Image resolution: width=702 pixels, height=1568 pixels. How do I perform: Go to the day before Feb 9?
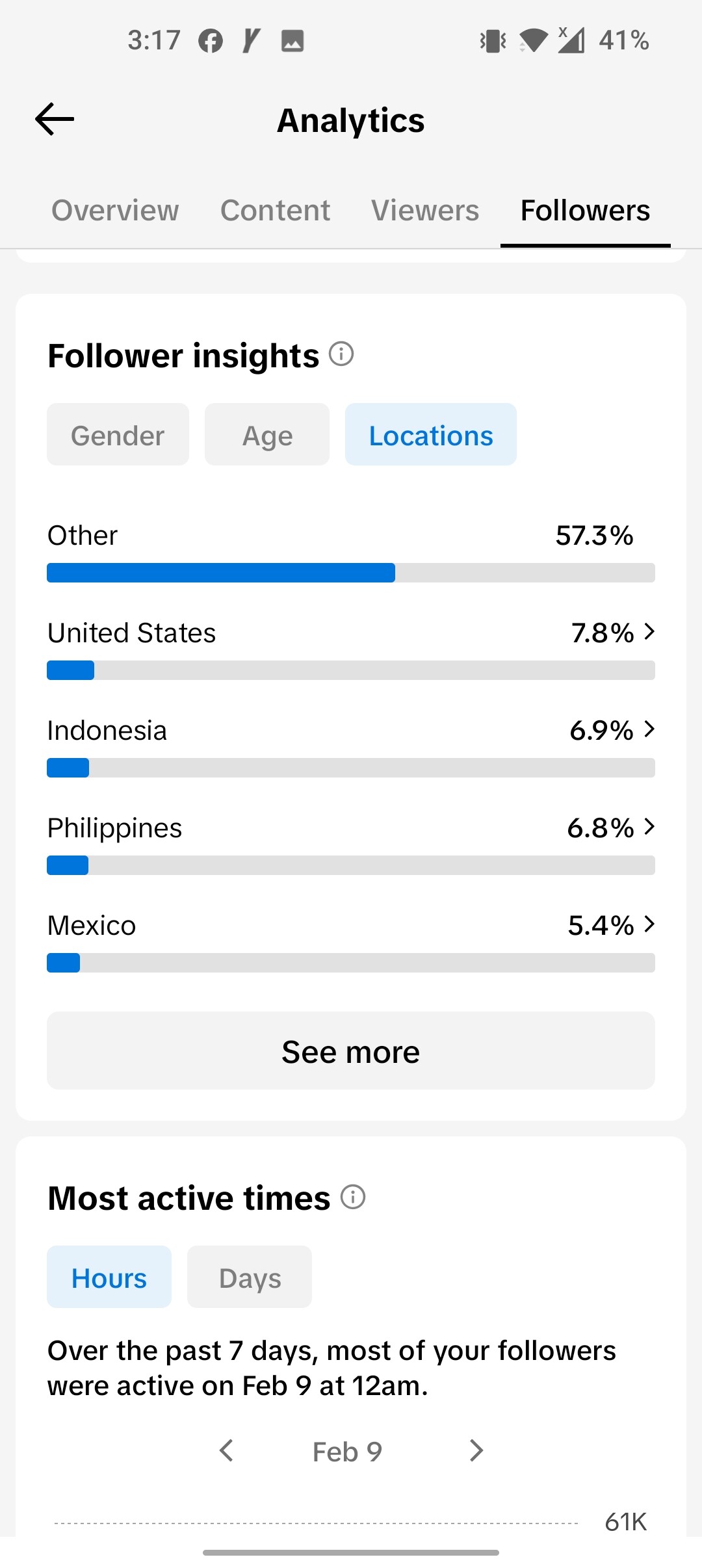click(x=226, y=1450)
